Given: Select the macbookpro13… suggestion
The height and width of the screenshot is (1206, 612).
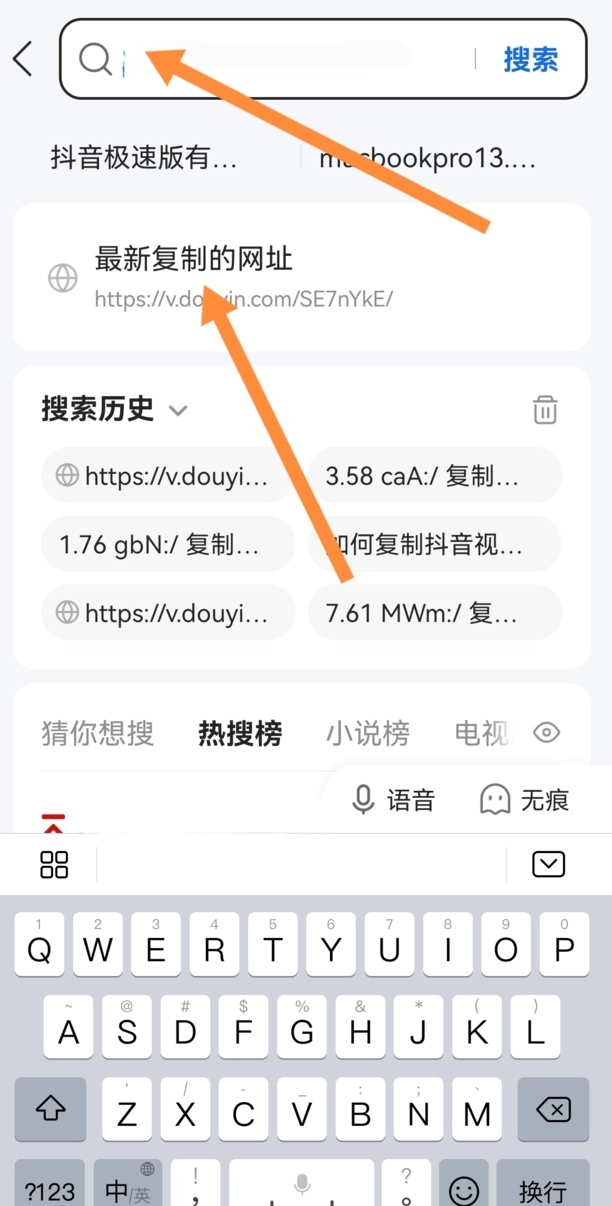Looking at the screenshot, I should pyautogui.click(x=427, y=158).
